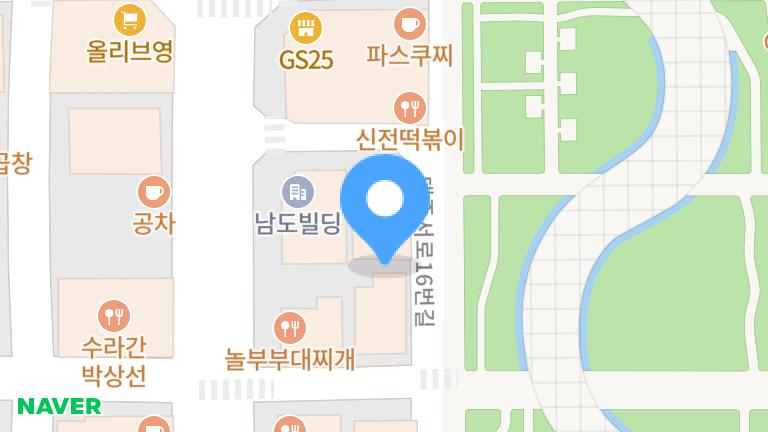The width and height of the screenshot is (768, 432).
Task: Select the 올리브영 shop marker
Action: coord(129,19)
